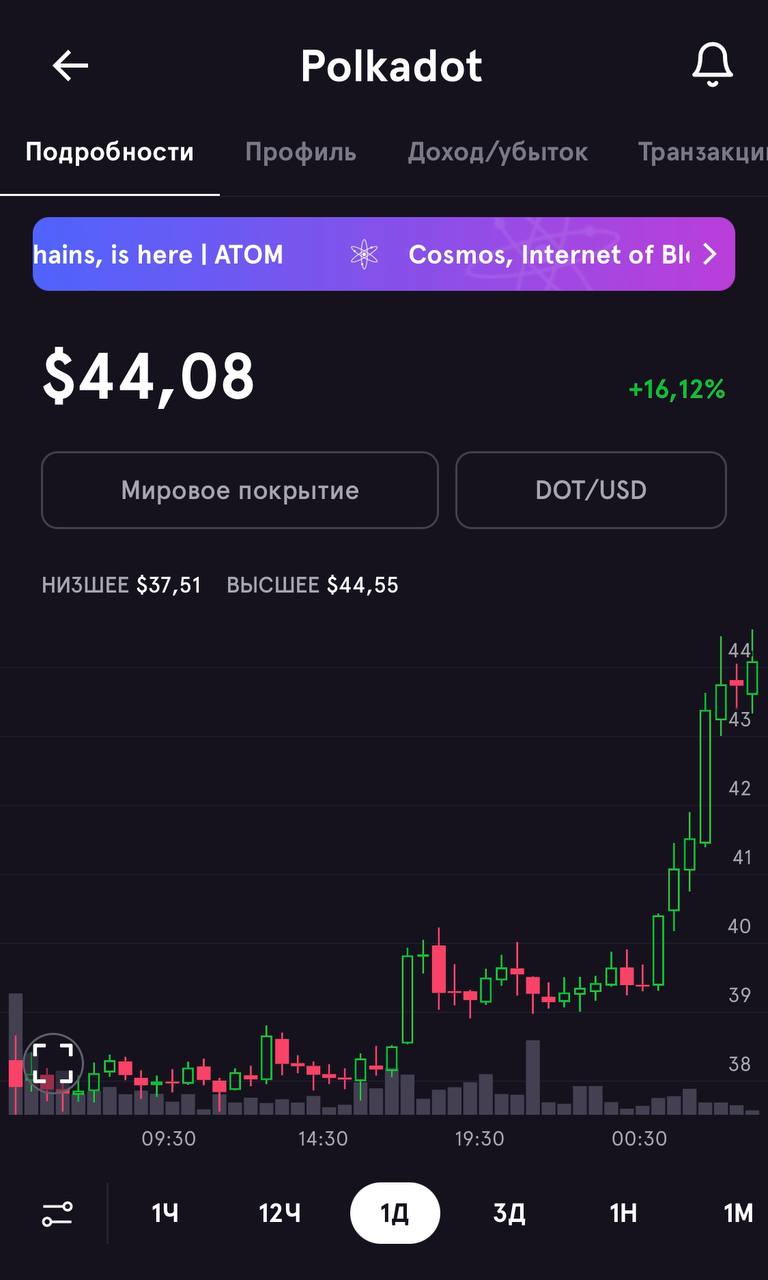
Task: Open chart settings sliders icon
Action: [58, 1214]
